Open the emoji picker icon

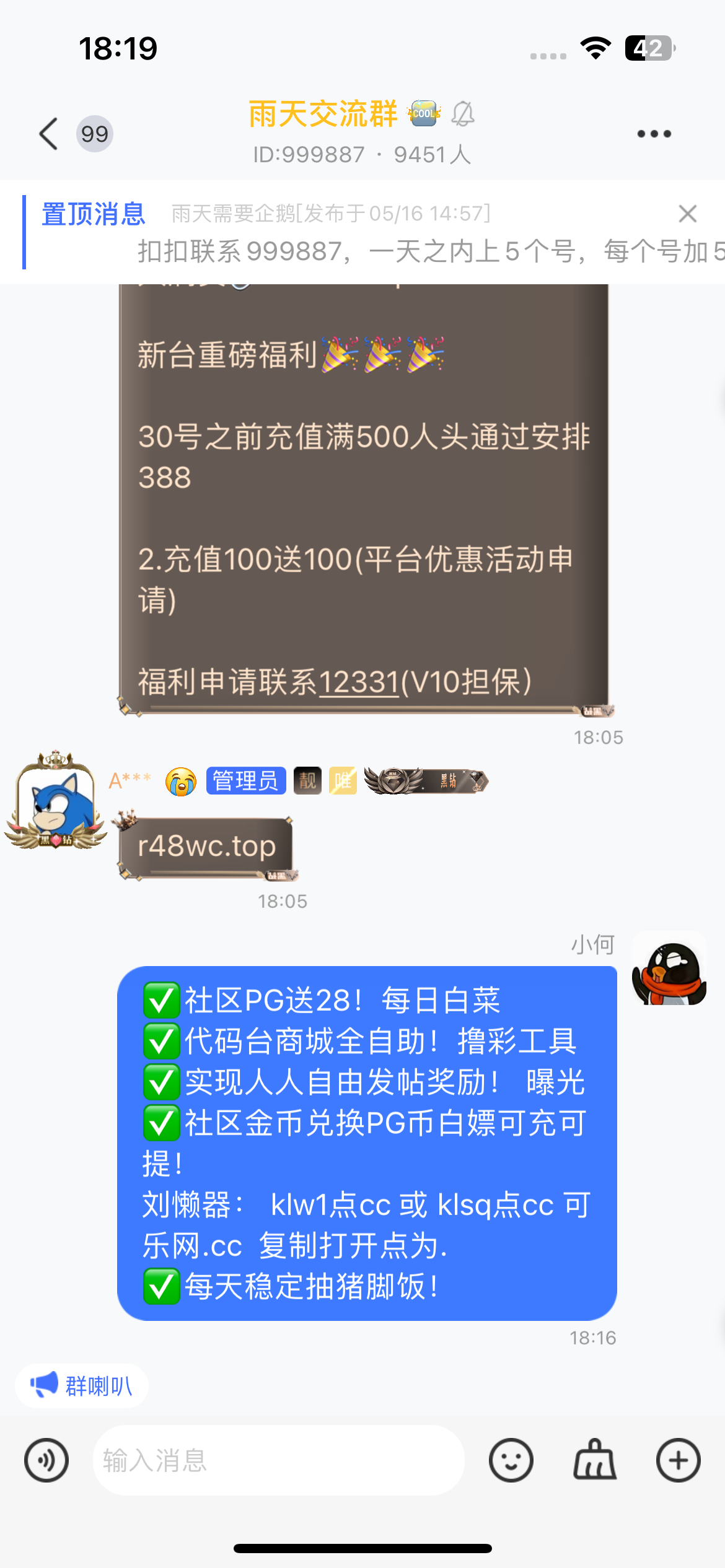tap(511, 1460)
